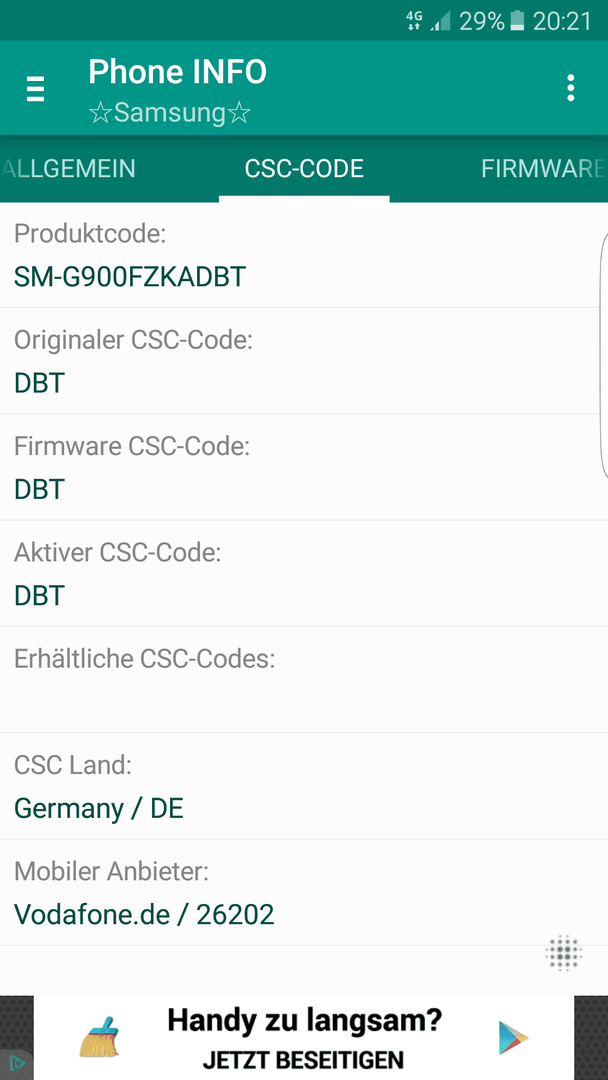Tap the Handy zu langsam ad banner

tap(304, 1037)
